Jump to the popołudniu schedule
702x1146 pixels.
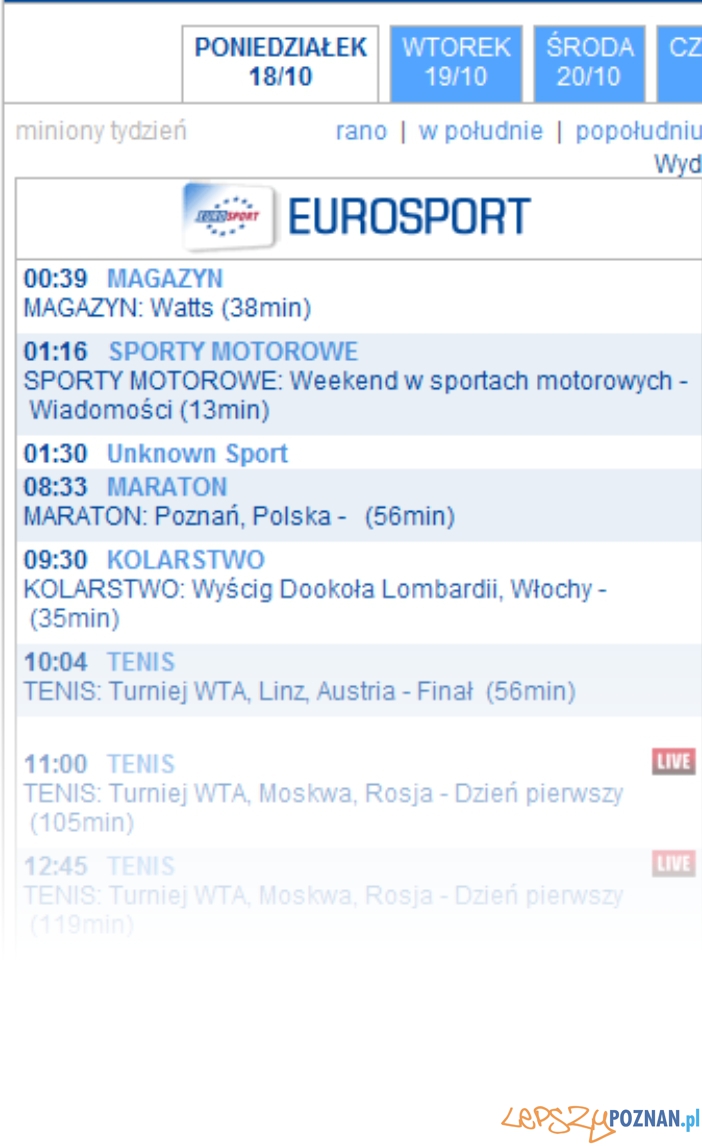click(638, 132)
